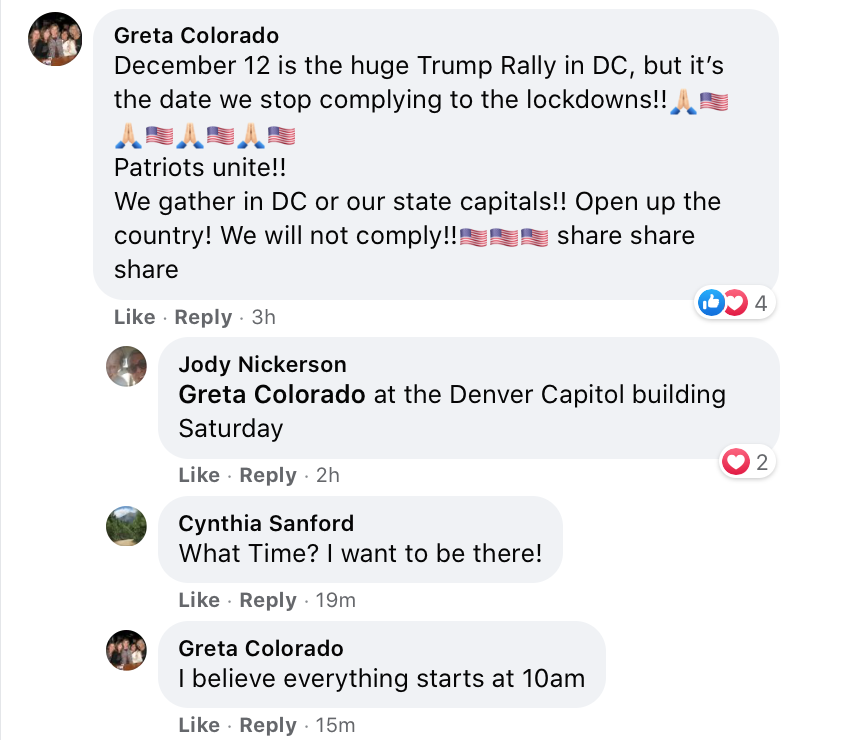Reply to Cynthia Sanford's comment
Viewport: 850px width, 740px height.
[267, 600]
